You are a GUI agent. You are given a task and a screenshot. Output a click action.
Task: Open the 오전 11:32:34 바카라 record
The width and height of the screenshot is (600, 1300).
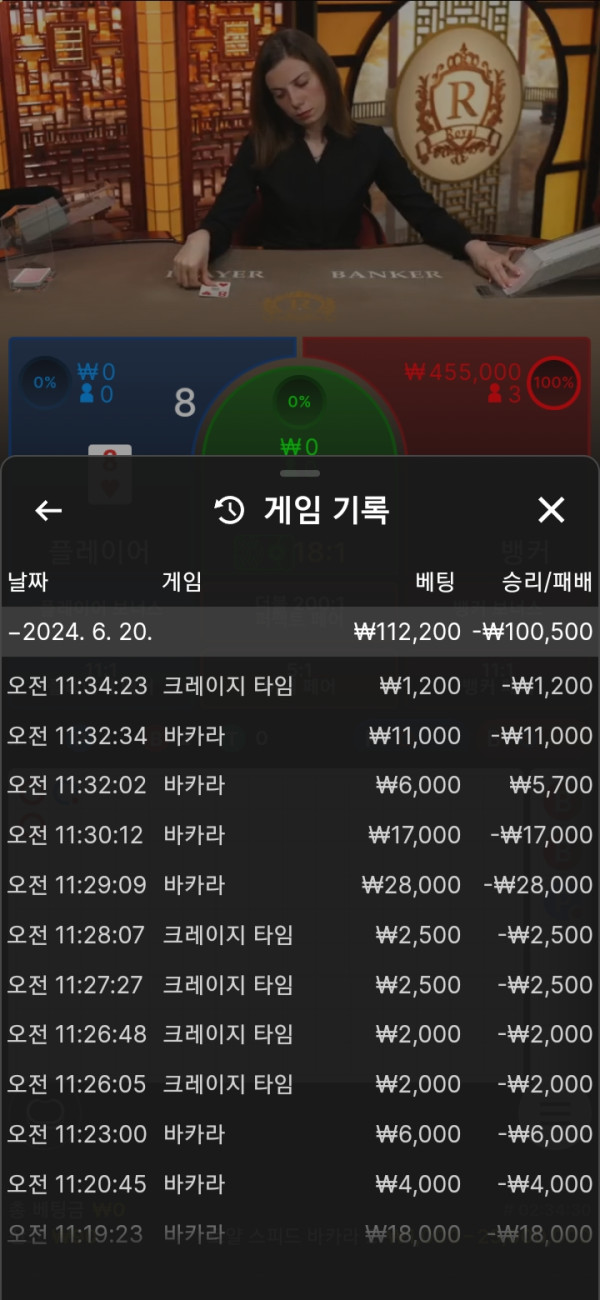coord(300,736)
